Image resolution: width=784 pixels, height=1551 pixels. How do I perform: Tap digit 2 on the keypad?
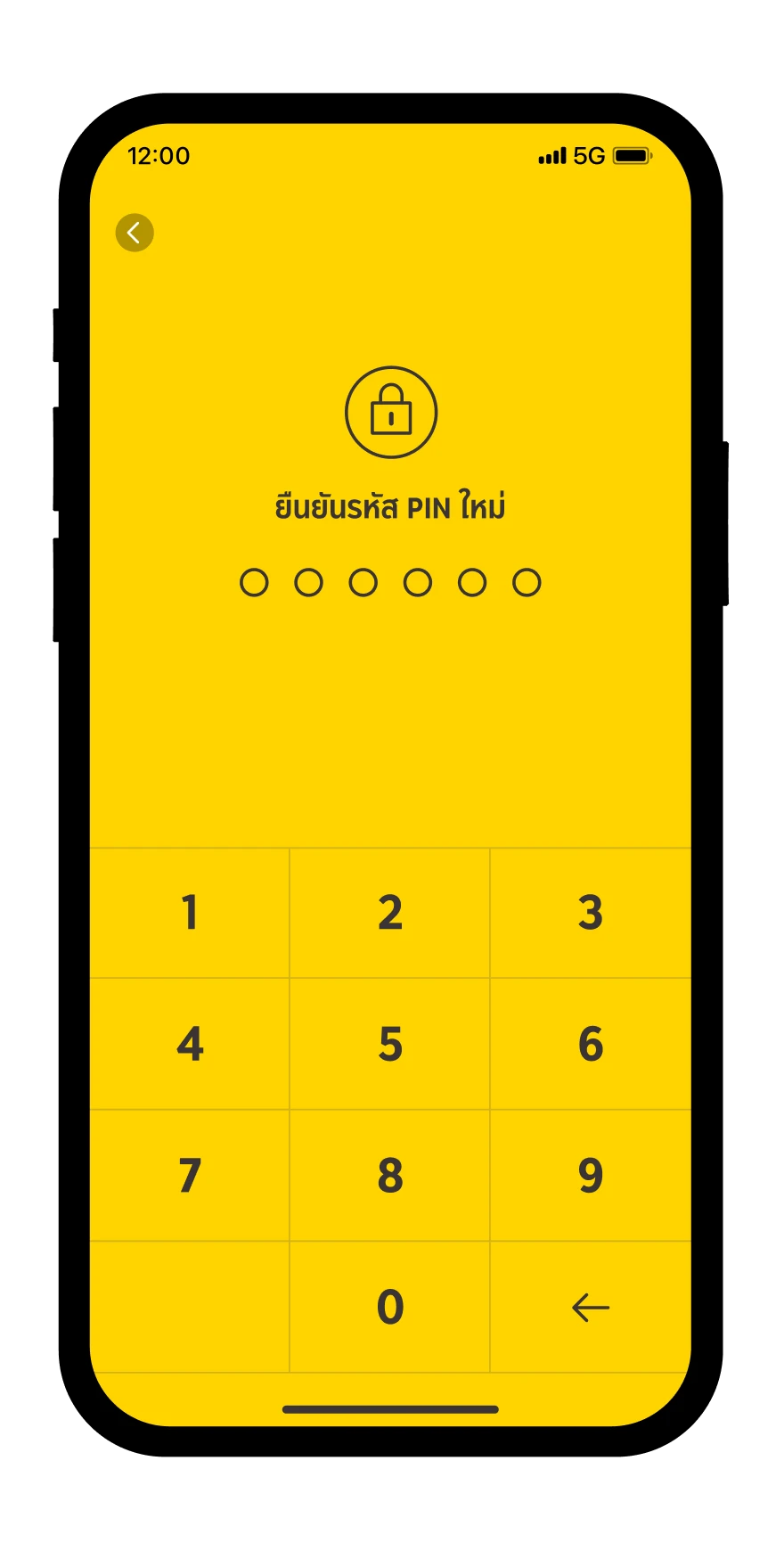(390, 913)
